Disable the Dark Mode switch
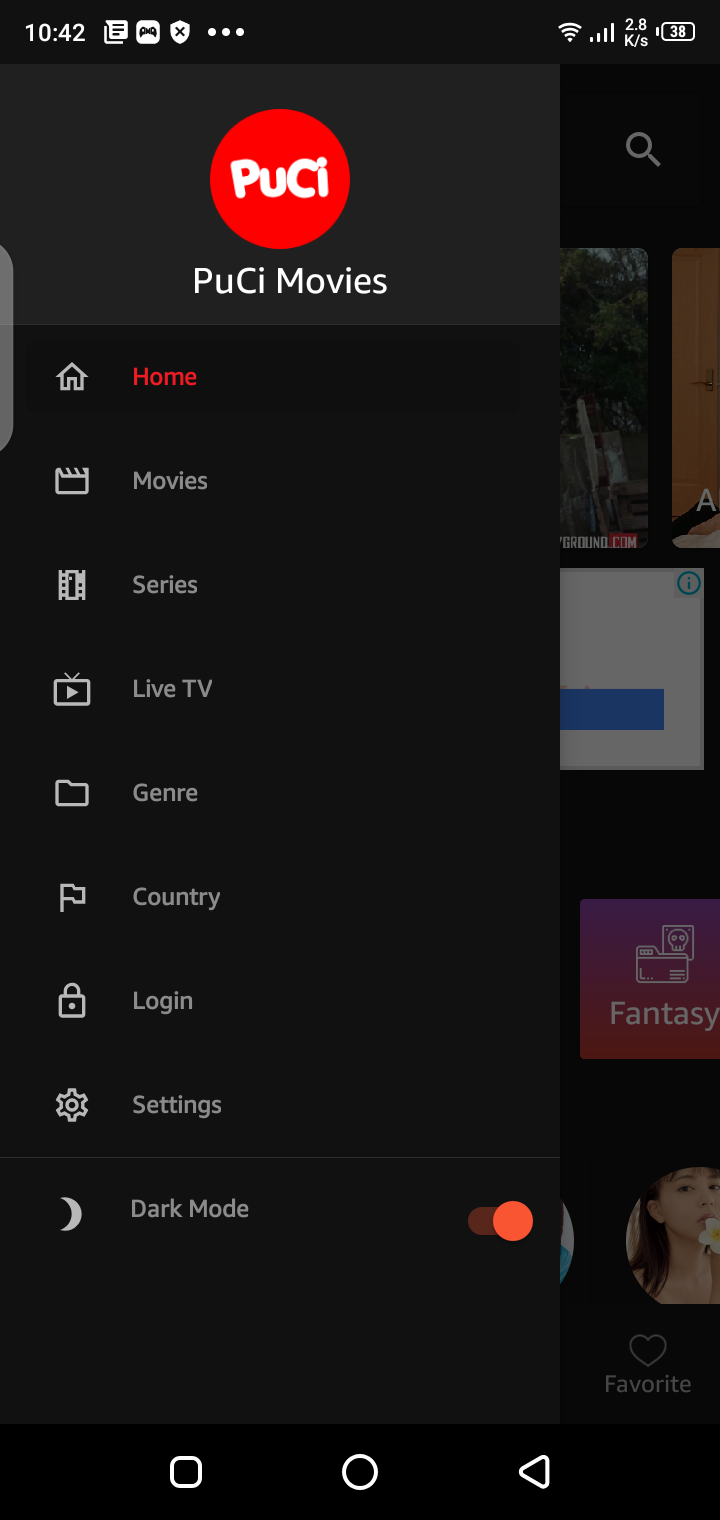Screen dimensions: 720x1520 pos(501,1221)
